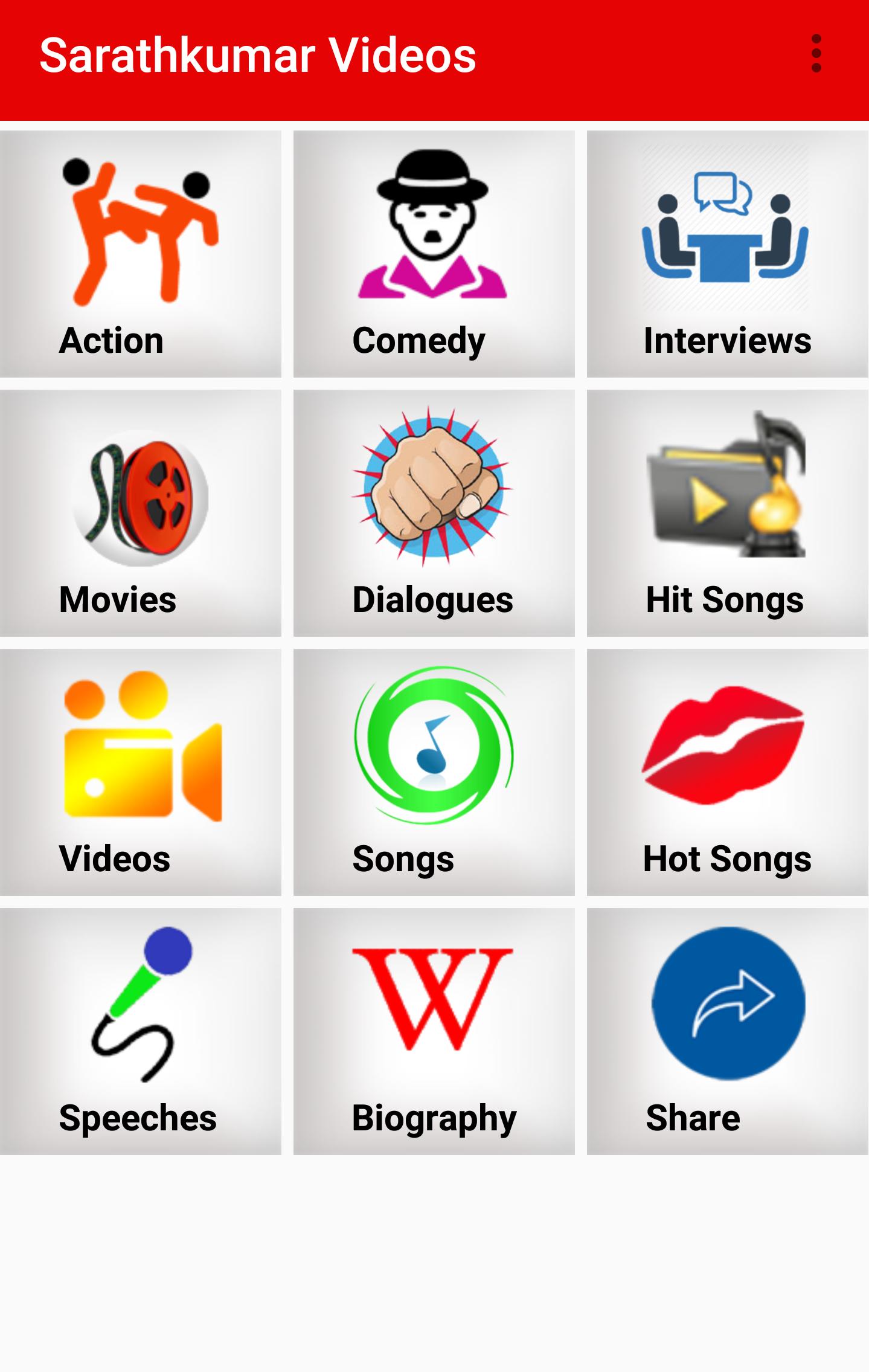The height and width of the screenshot is (1372, 869).
Task: Go to Hit Songs
Action: click(x=727, y=513)
